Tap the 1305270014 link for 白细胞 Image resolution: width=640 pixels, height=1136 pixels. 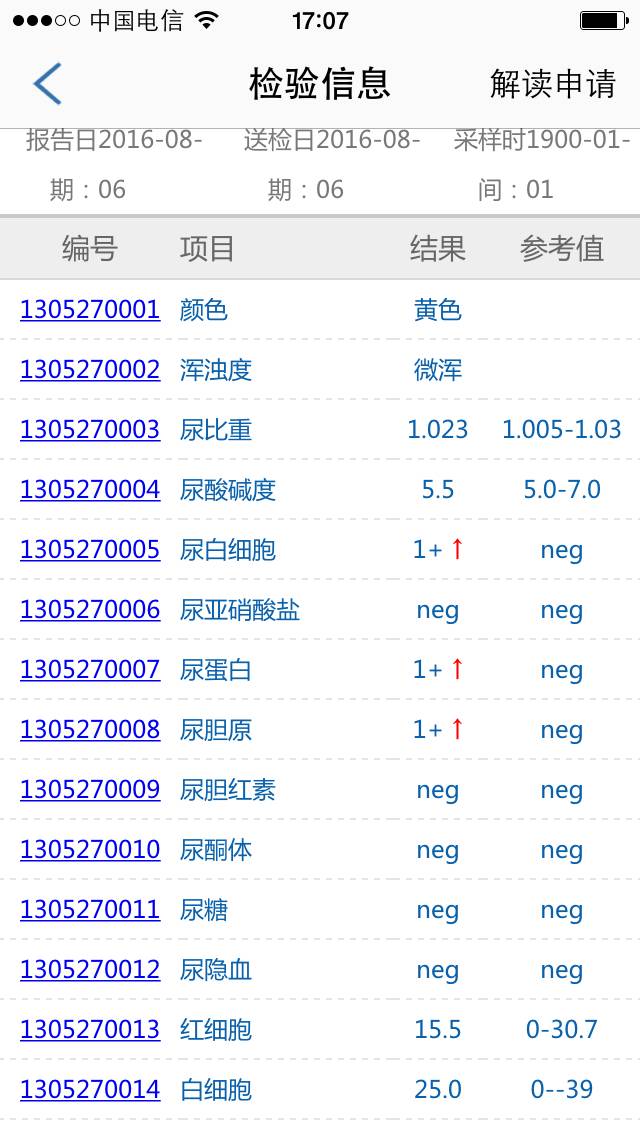[x=90, y=1090]
